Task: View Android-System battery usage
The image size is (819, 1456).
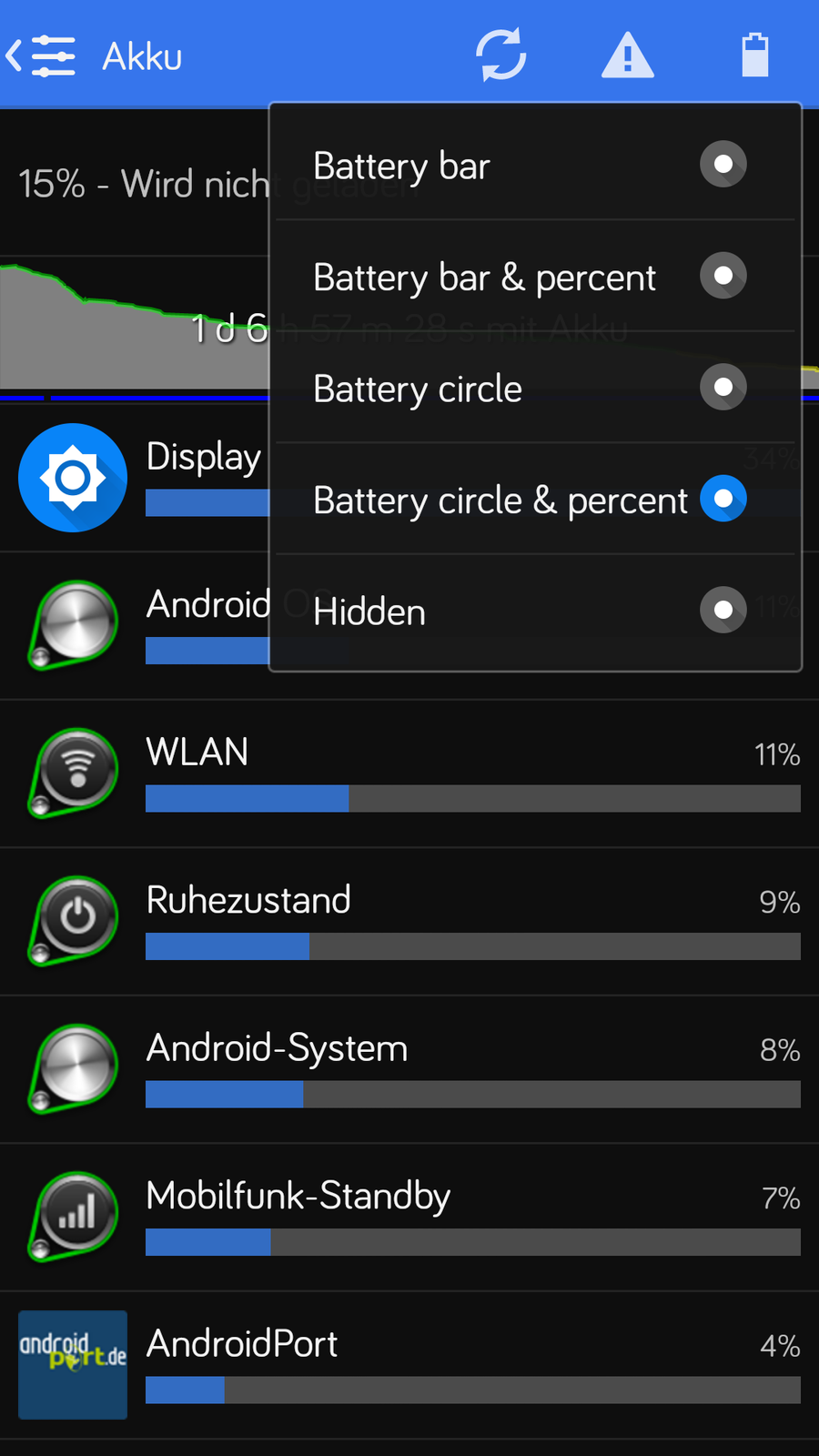Action: (409, 1069)
